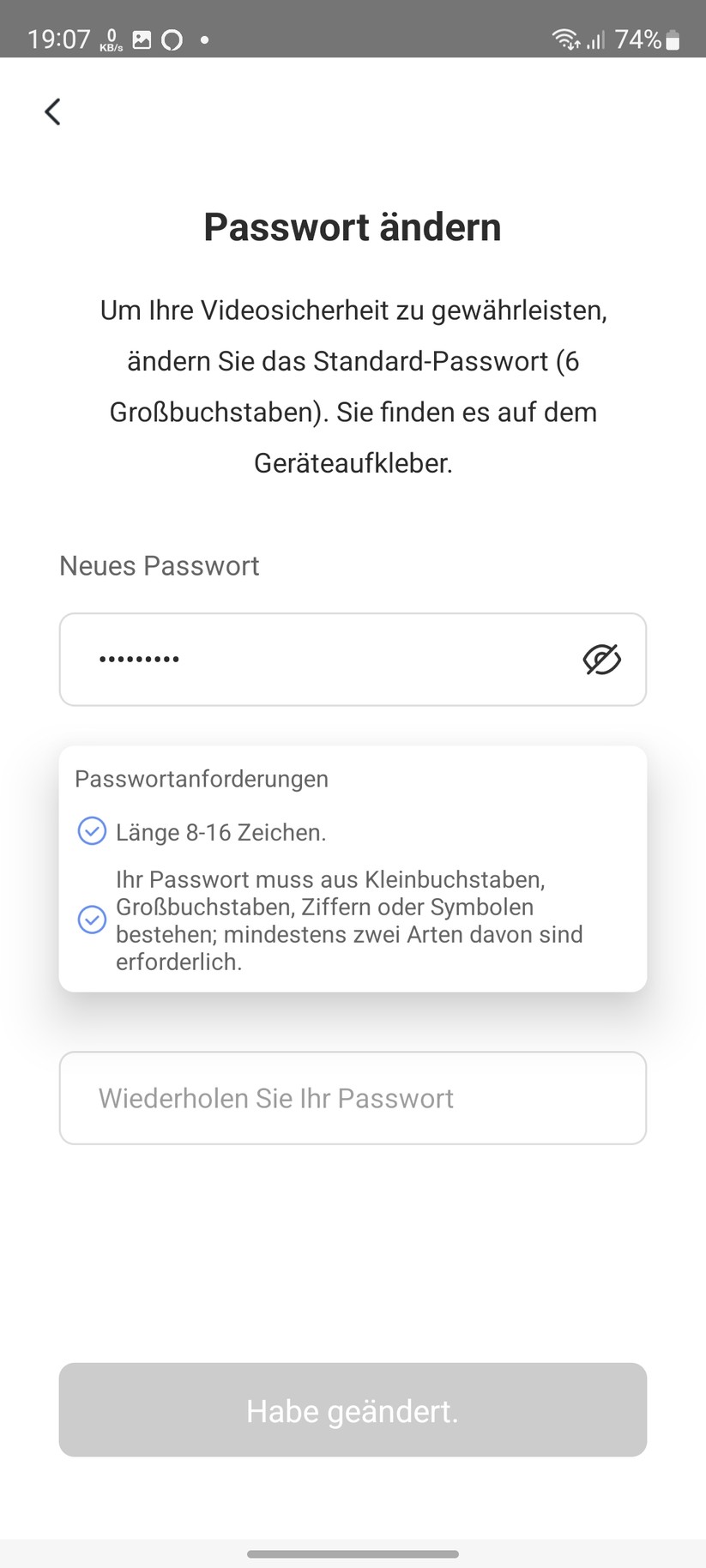Click the checkmark beside password length requirement
Image resolution: width=706 pixels, height=1568 pixels.
91,830
